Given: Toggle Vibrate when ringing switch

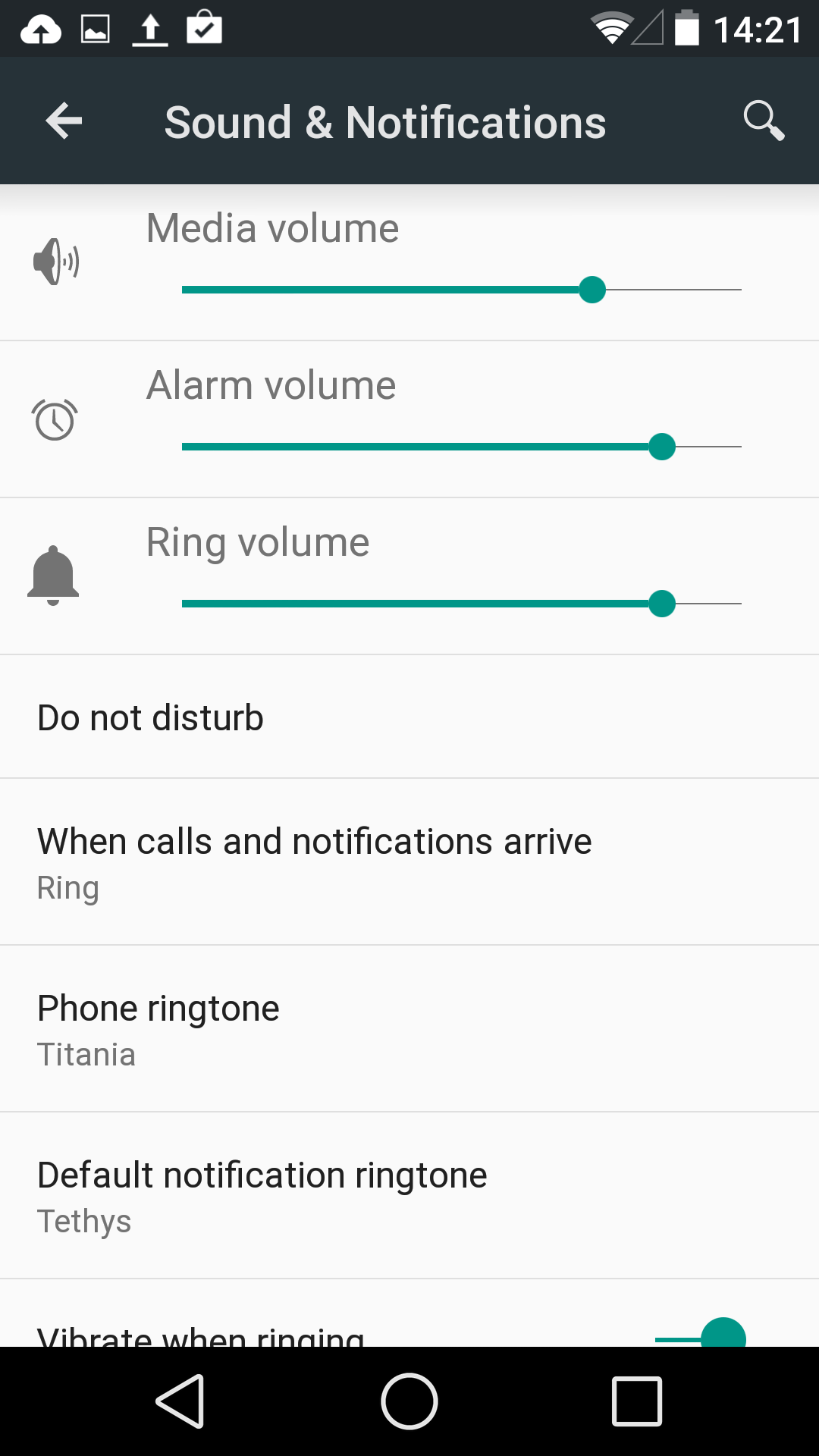Looking at the screenshot, I should click(x=701, y=1335).
